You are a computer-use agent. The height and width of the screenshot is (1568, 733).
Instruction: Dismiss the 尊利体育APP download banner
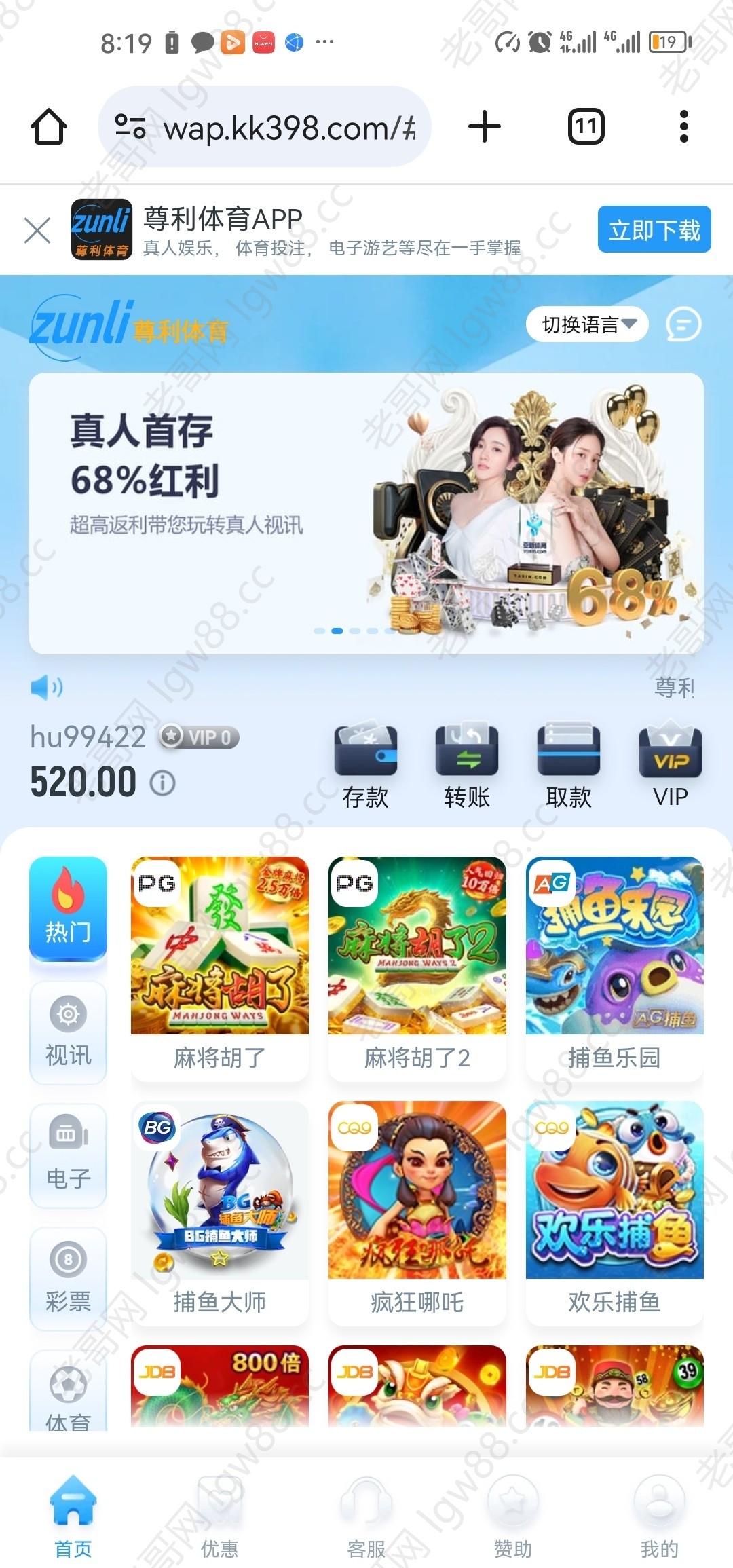click(37, 230)
